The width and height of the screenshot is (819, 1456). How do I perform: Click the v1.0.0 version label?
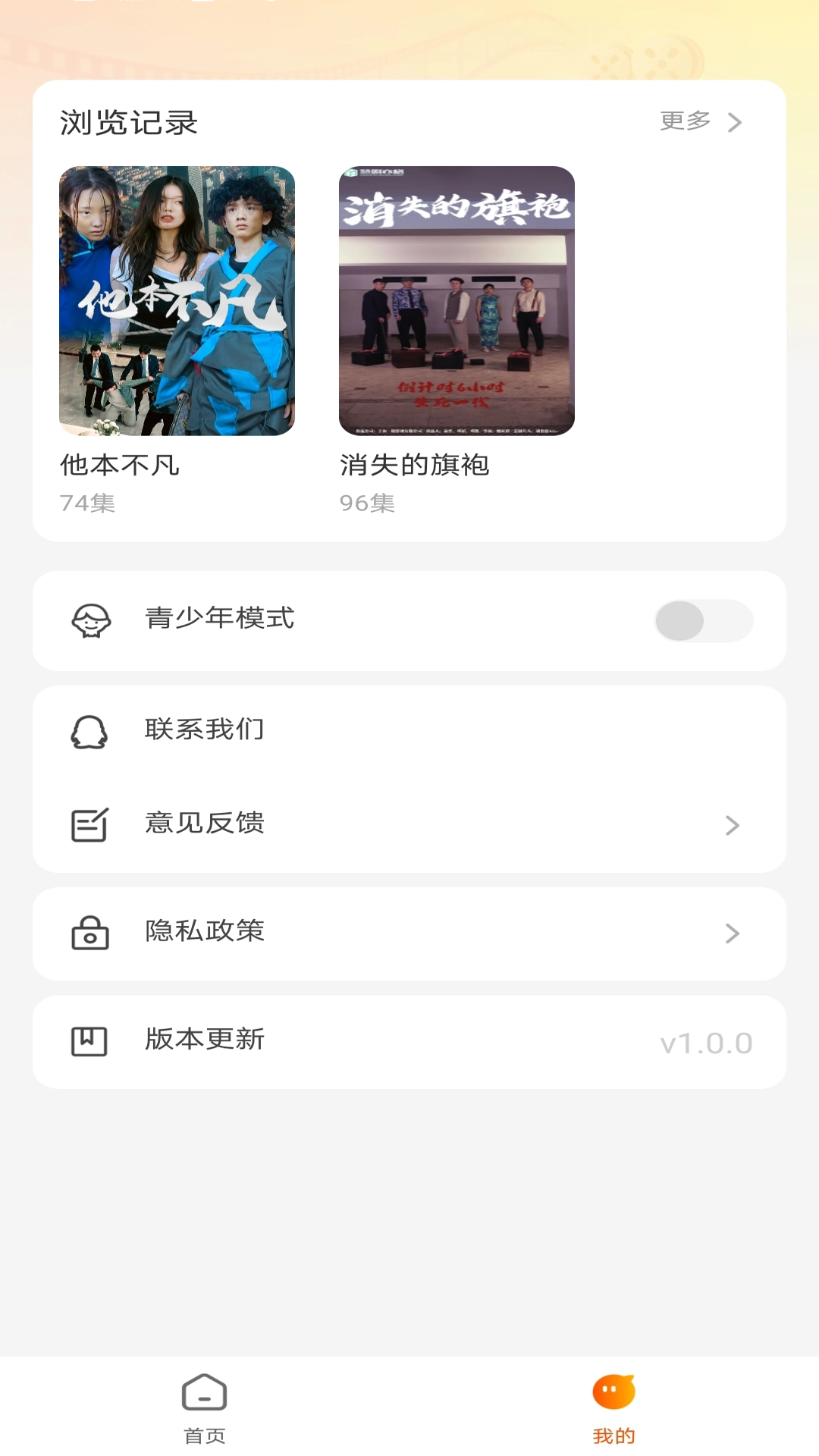[x=705, y=1043]
